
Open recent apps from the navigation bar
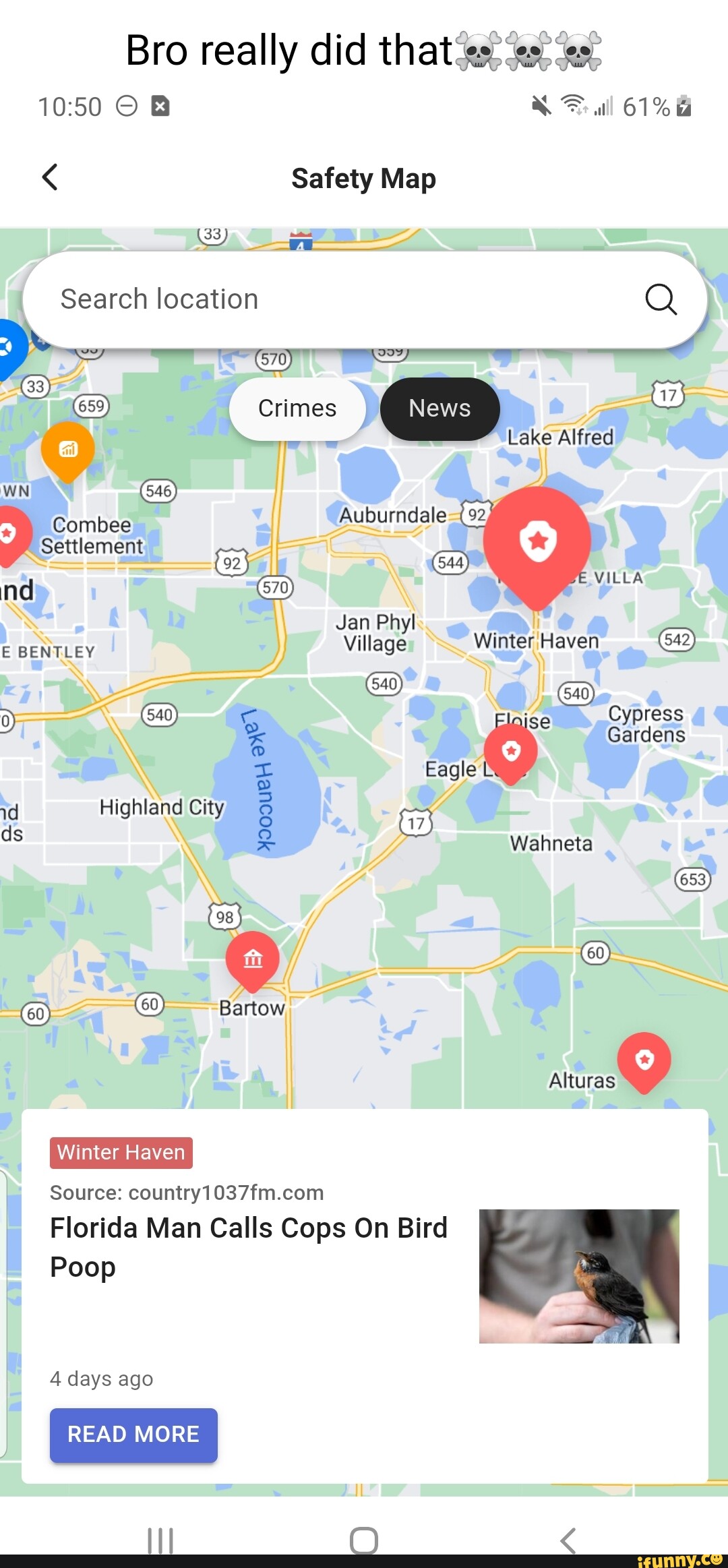(x=160, y=1540)
